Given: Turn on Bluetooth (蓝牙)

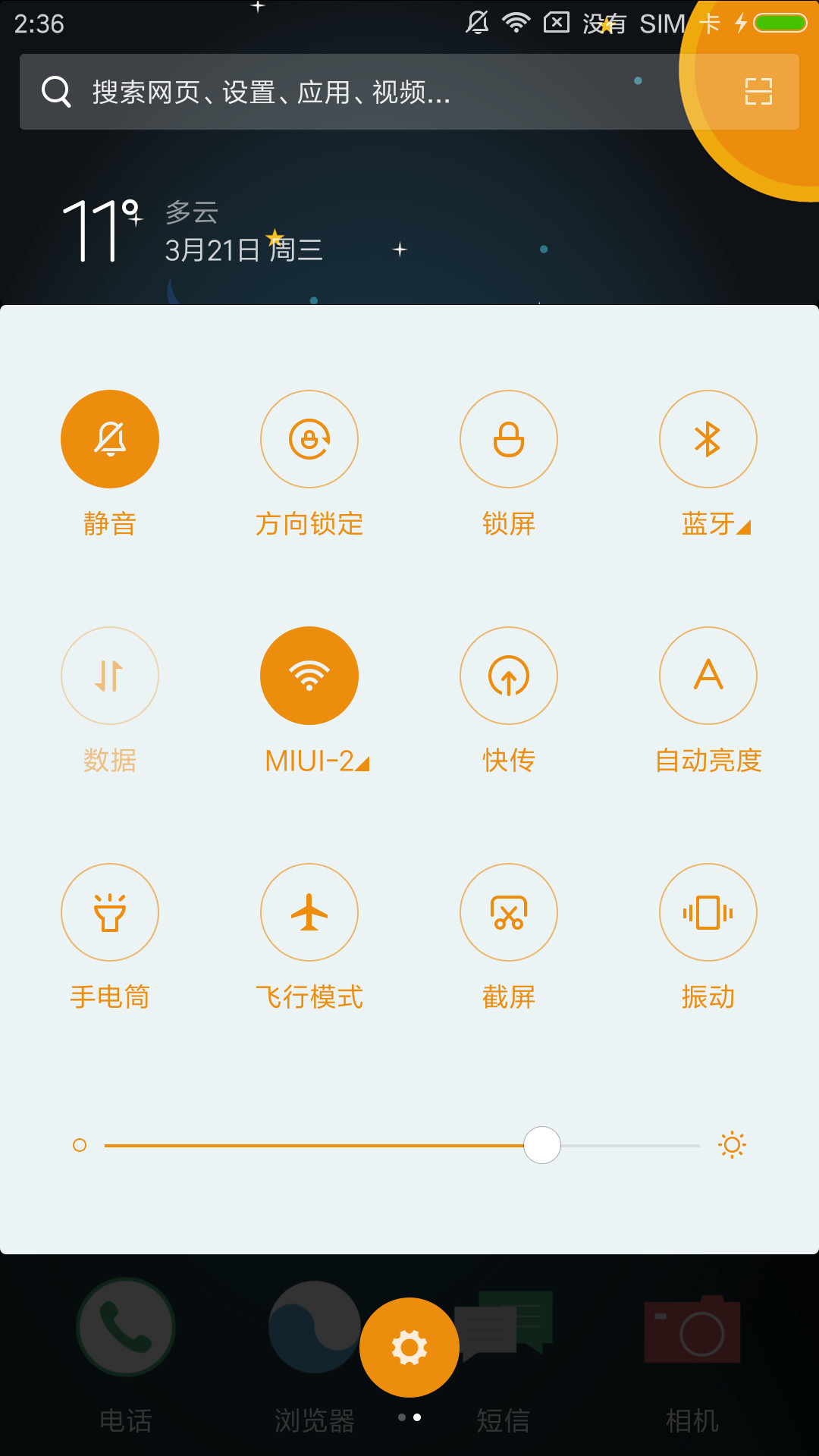Looking at the screenshot, I should (708, 439).
